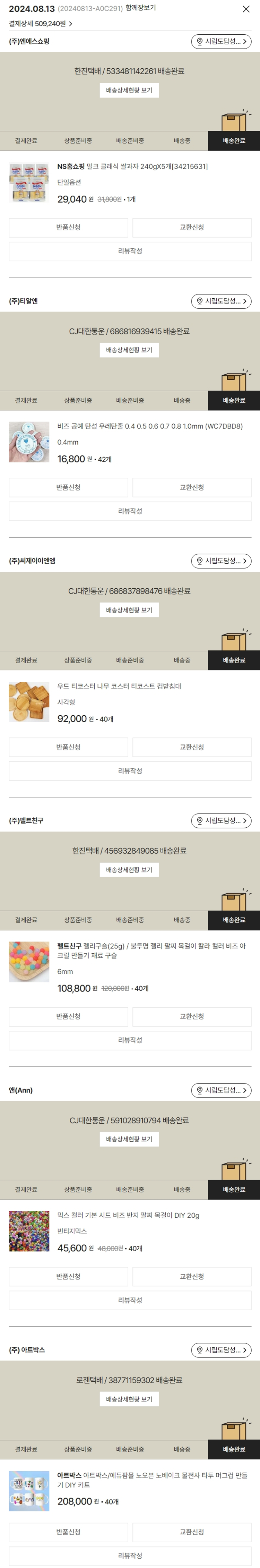The height and width of the screenshot is (1568, 260).
Task: Open 비즈 공예 탄성 우레탄줄 product
Action: (x=149, y=426)
